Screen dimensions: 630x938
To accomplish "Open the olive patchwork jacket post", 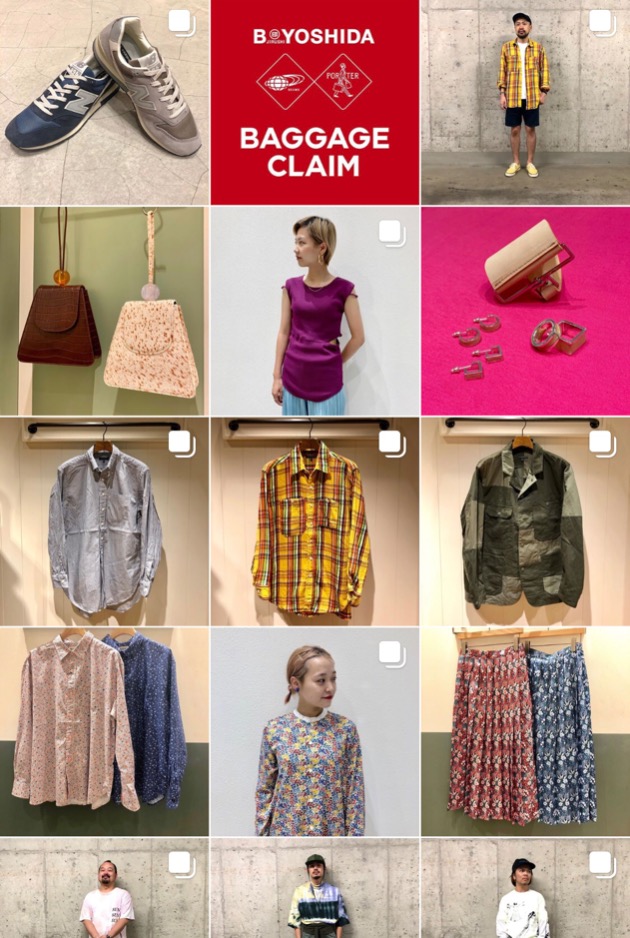I will pos(525,521).
